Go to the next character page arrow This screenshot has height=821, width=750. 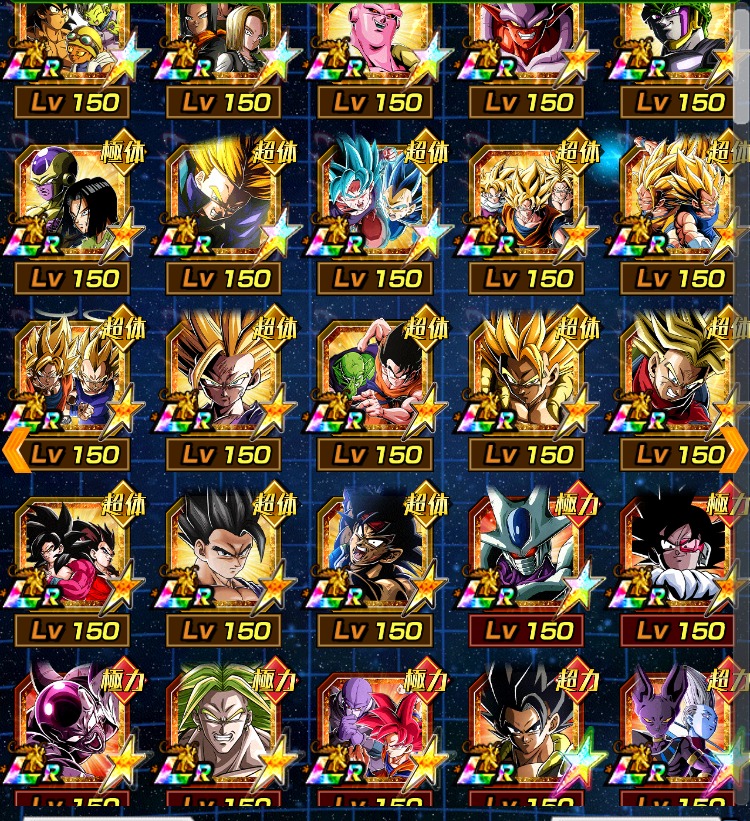coord(734,451)
